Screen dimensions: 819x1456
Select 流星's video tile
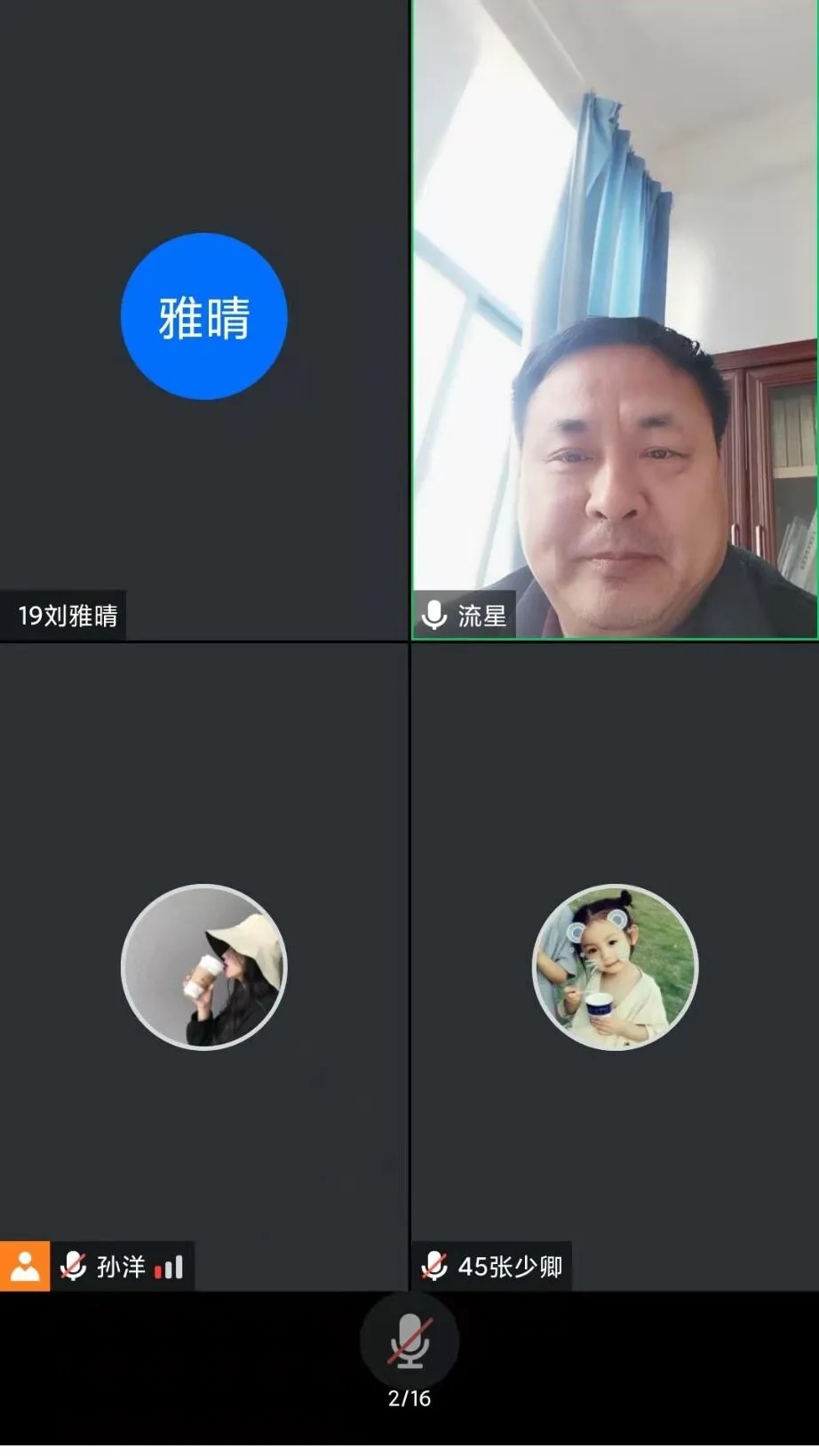pyautogui.click(x=615, y=320)
